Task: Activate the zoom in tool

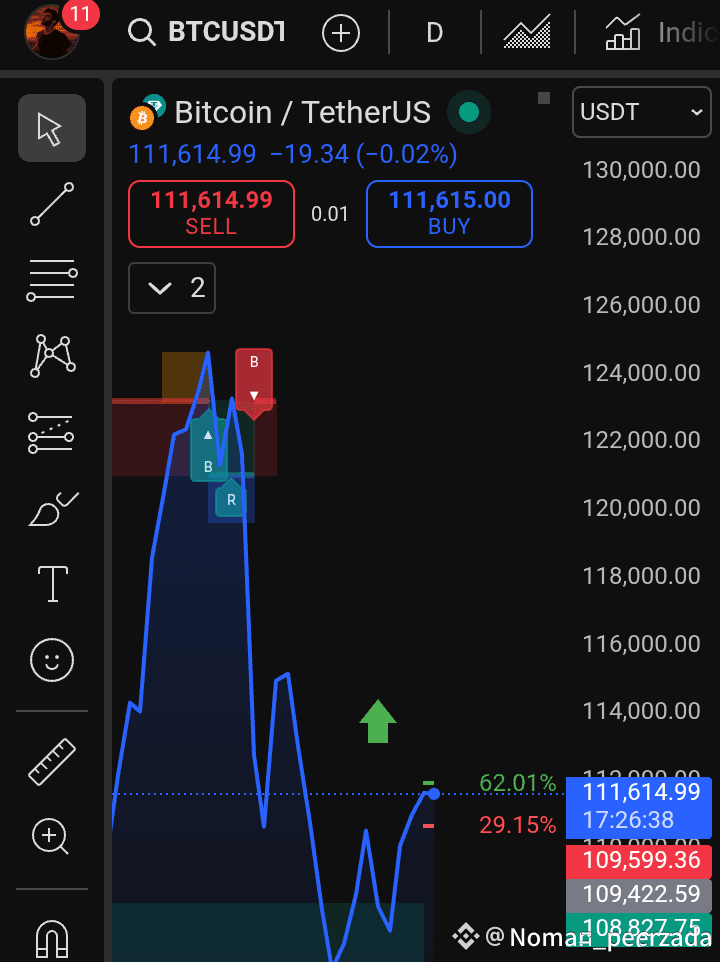Action: (51, 836)
